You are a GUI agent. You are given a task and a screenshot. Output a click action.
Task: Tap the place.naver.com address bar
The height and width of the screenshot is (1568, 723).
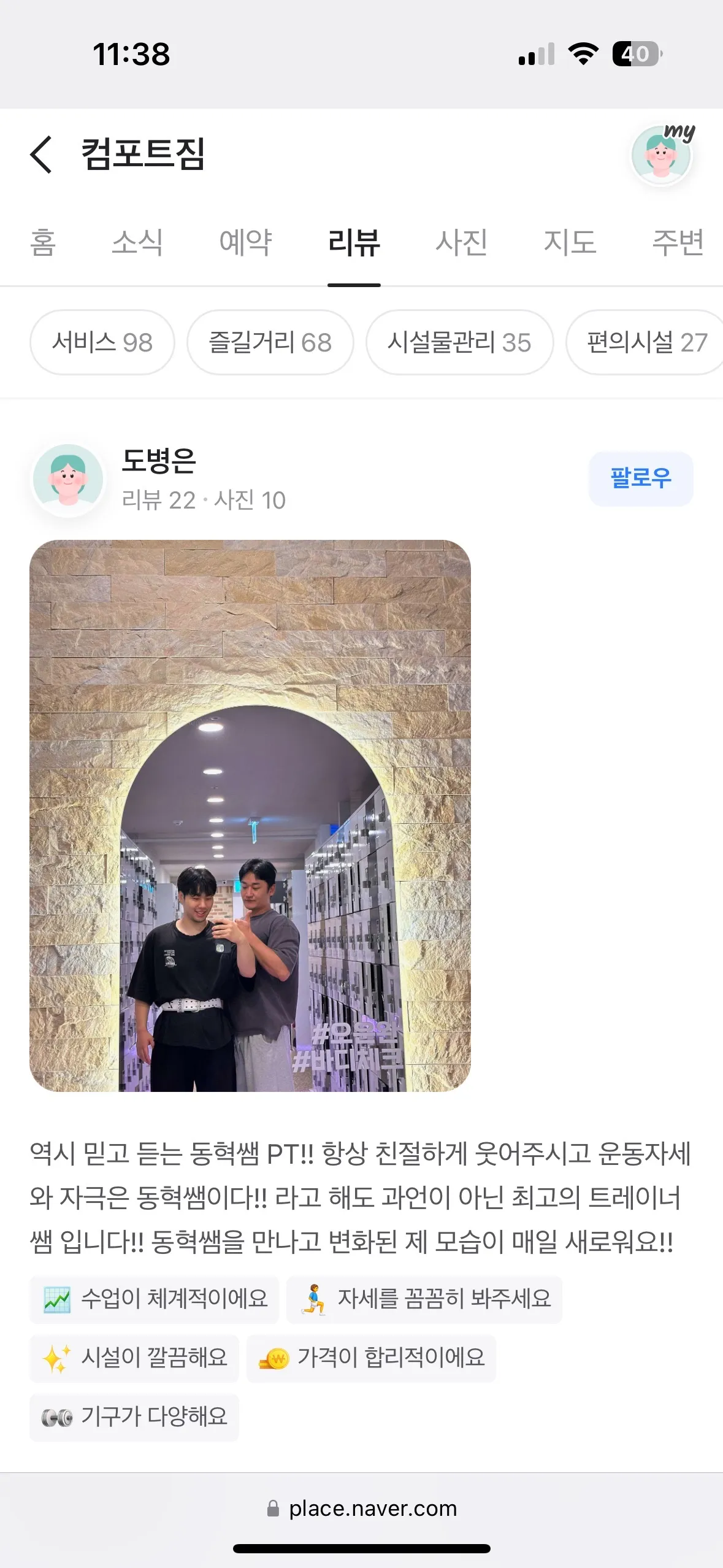pyautogui.click(x=362, y=1508)
